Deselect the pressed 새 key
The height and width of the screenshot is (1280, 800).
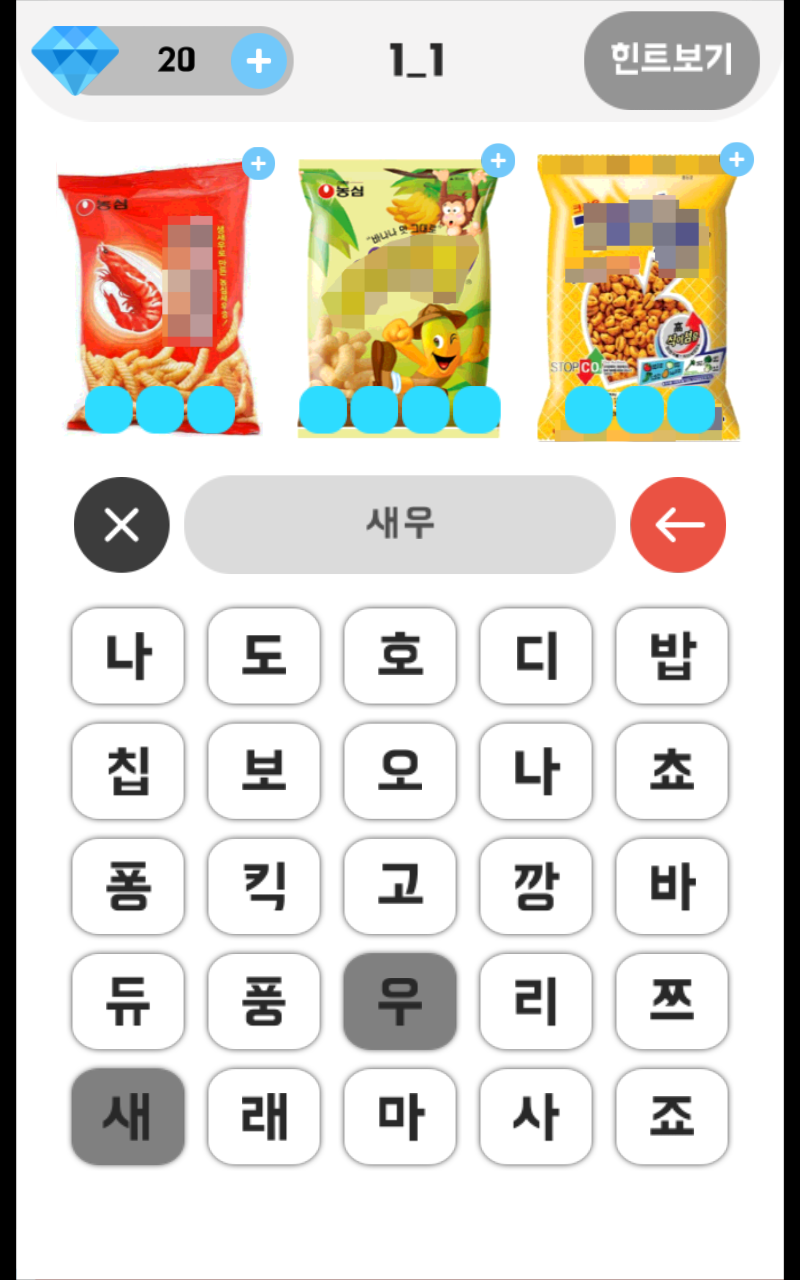pos(128,1117)
